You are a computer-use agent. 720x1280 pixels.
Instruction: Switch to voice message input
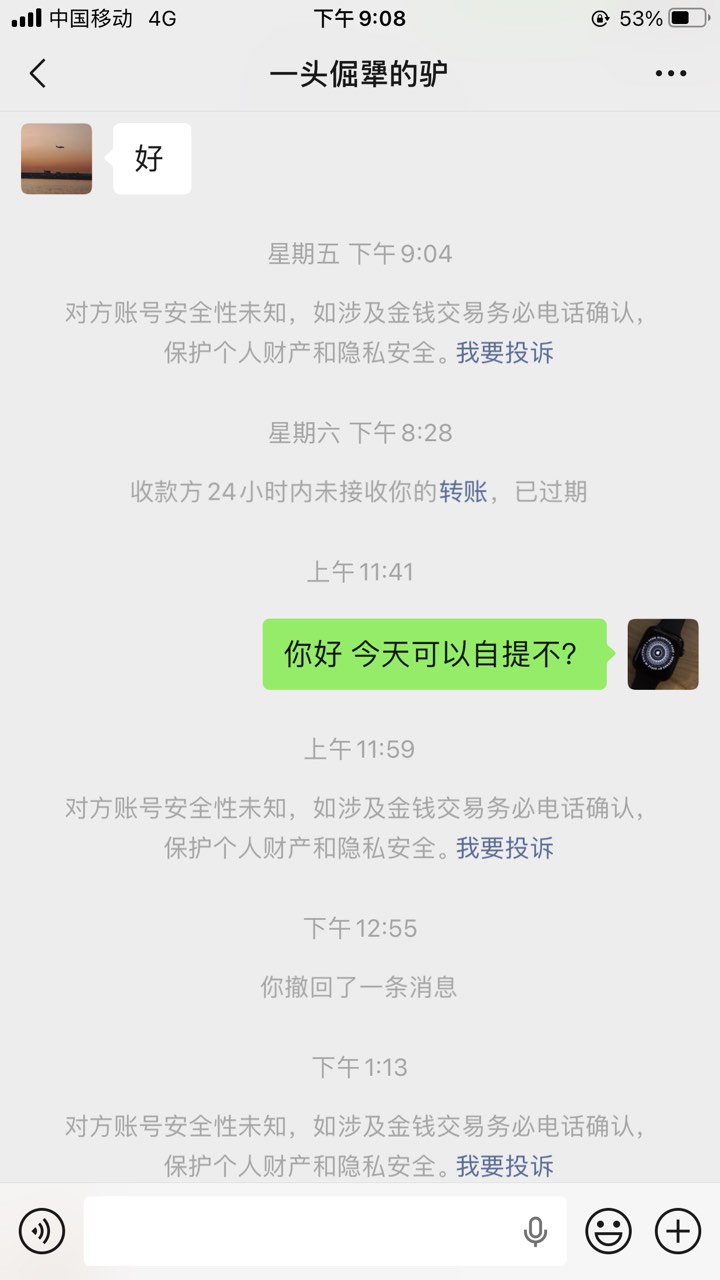(41, 1231)
